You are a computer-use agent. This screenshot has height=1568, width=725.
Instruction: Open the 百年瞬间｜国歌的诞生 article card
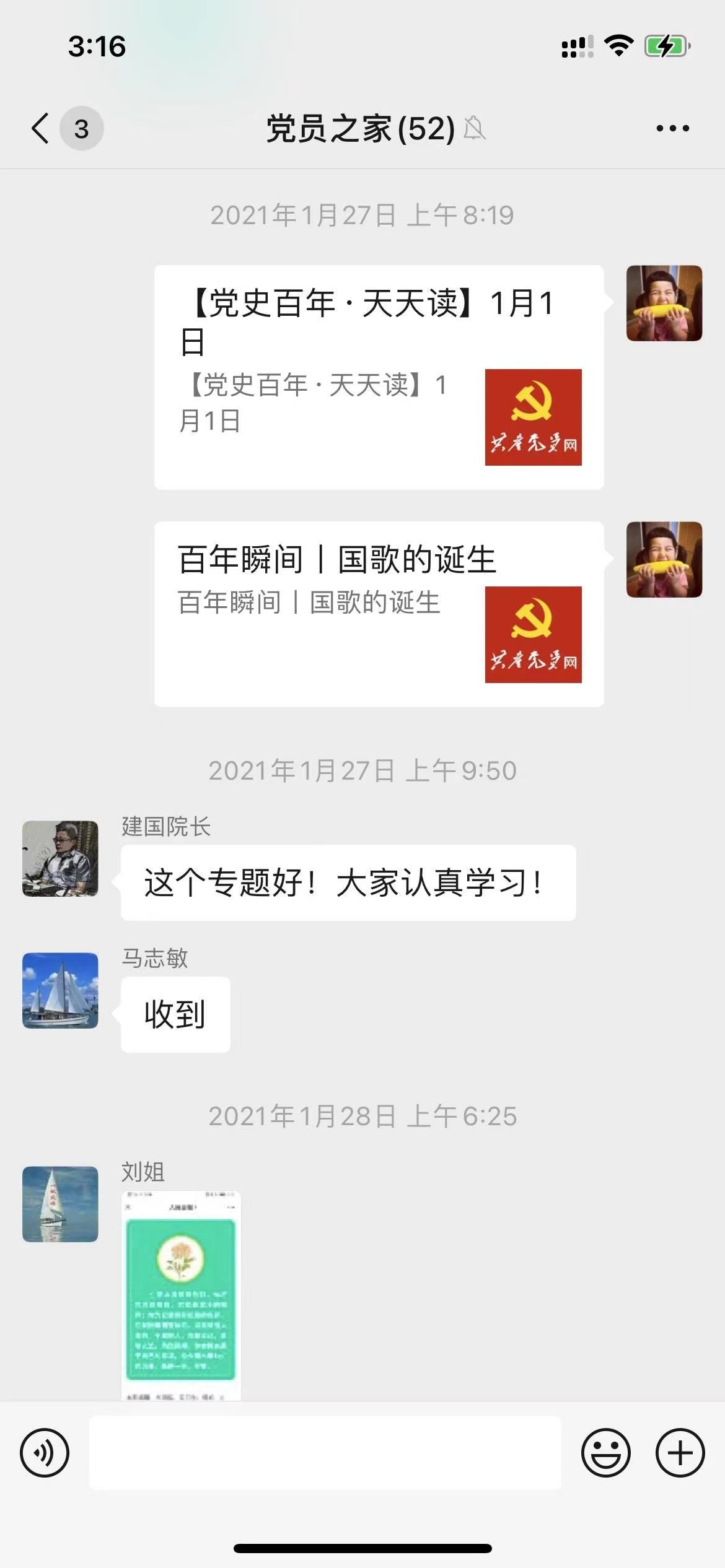379,614
